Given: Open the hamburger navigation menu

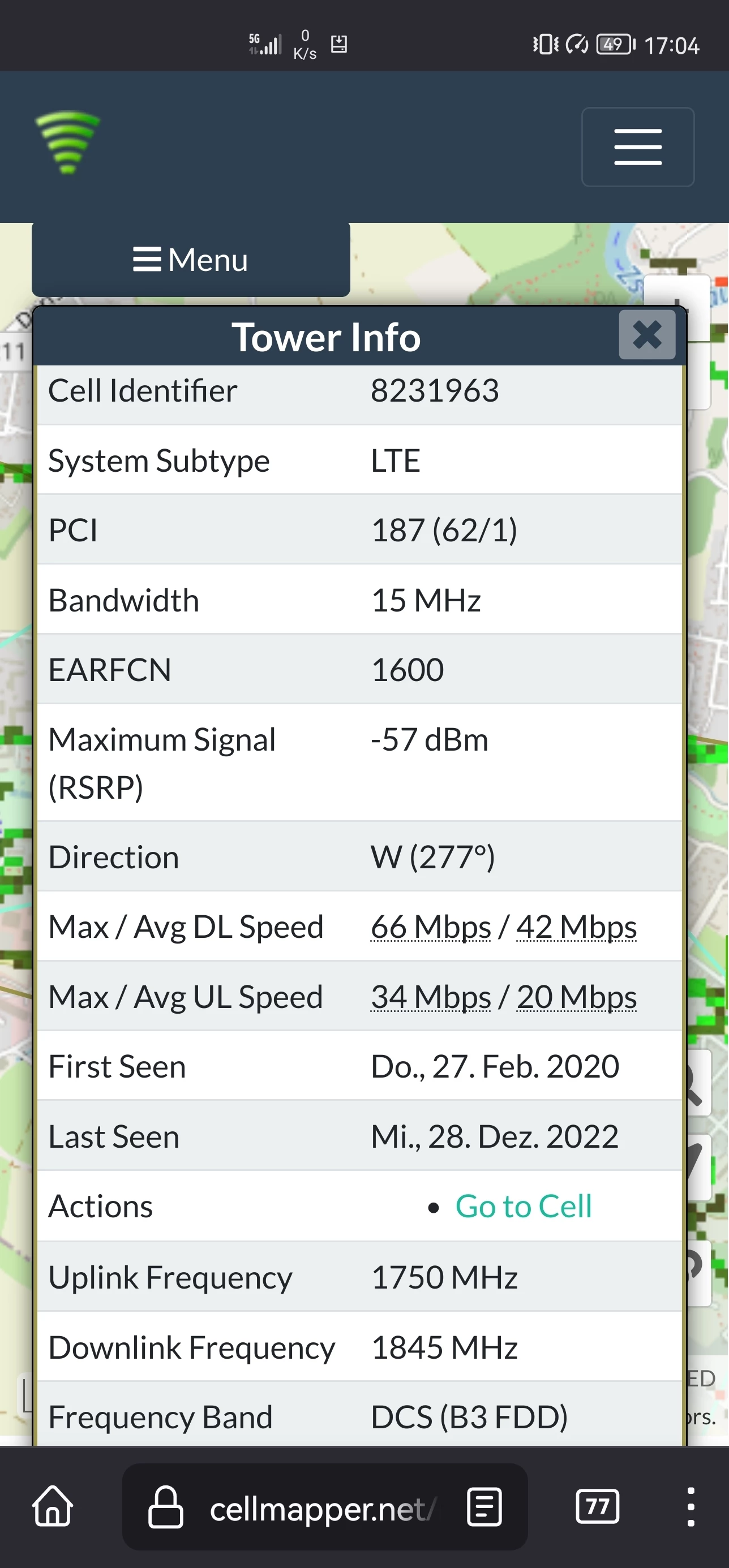Looking at the screenshot, I should pyautogui.click(x=638, y=147).
